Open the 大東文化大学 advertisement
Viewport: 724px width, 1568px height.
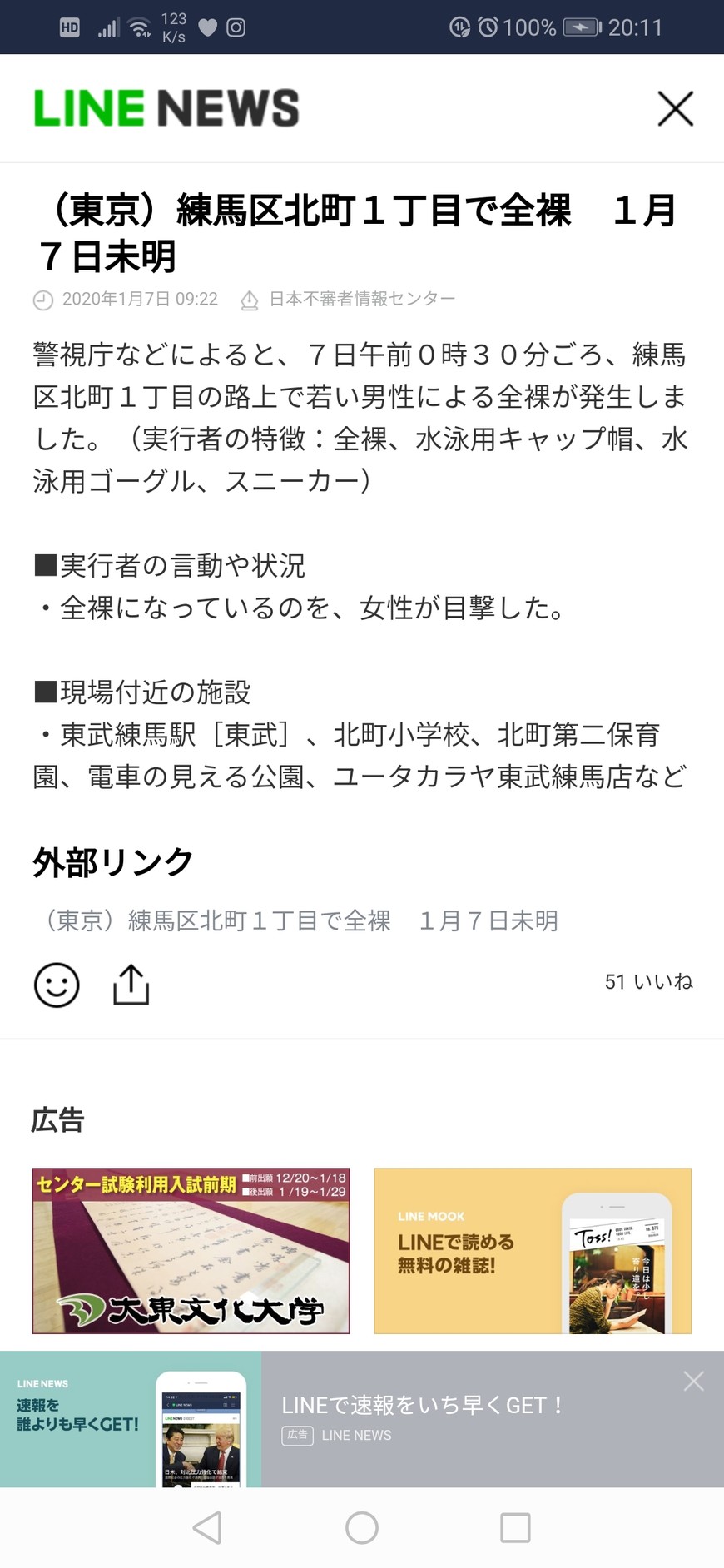coord(191,1250)
